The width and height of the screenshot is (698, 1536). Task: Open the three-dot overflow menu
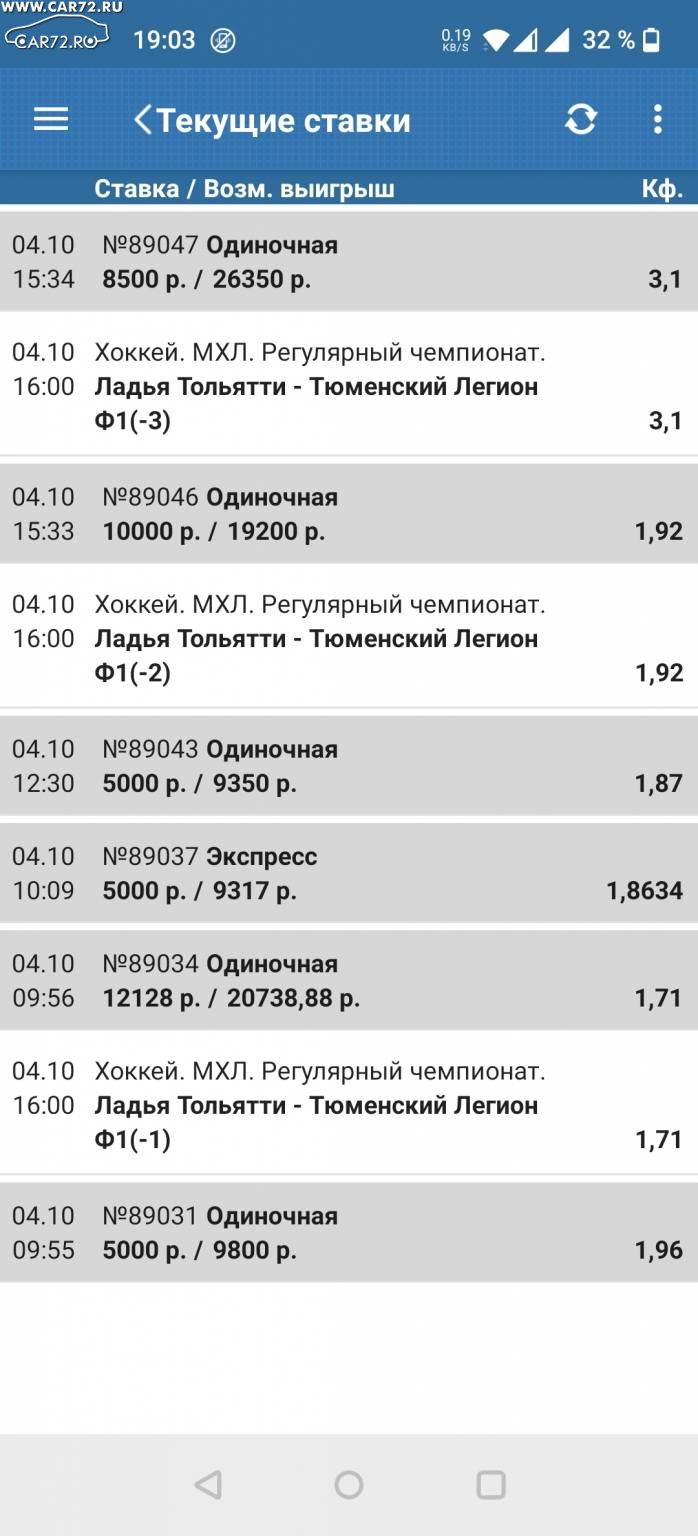tap(657, 120)
